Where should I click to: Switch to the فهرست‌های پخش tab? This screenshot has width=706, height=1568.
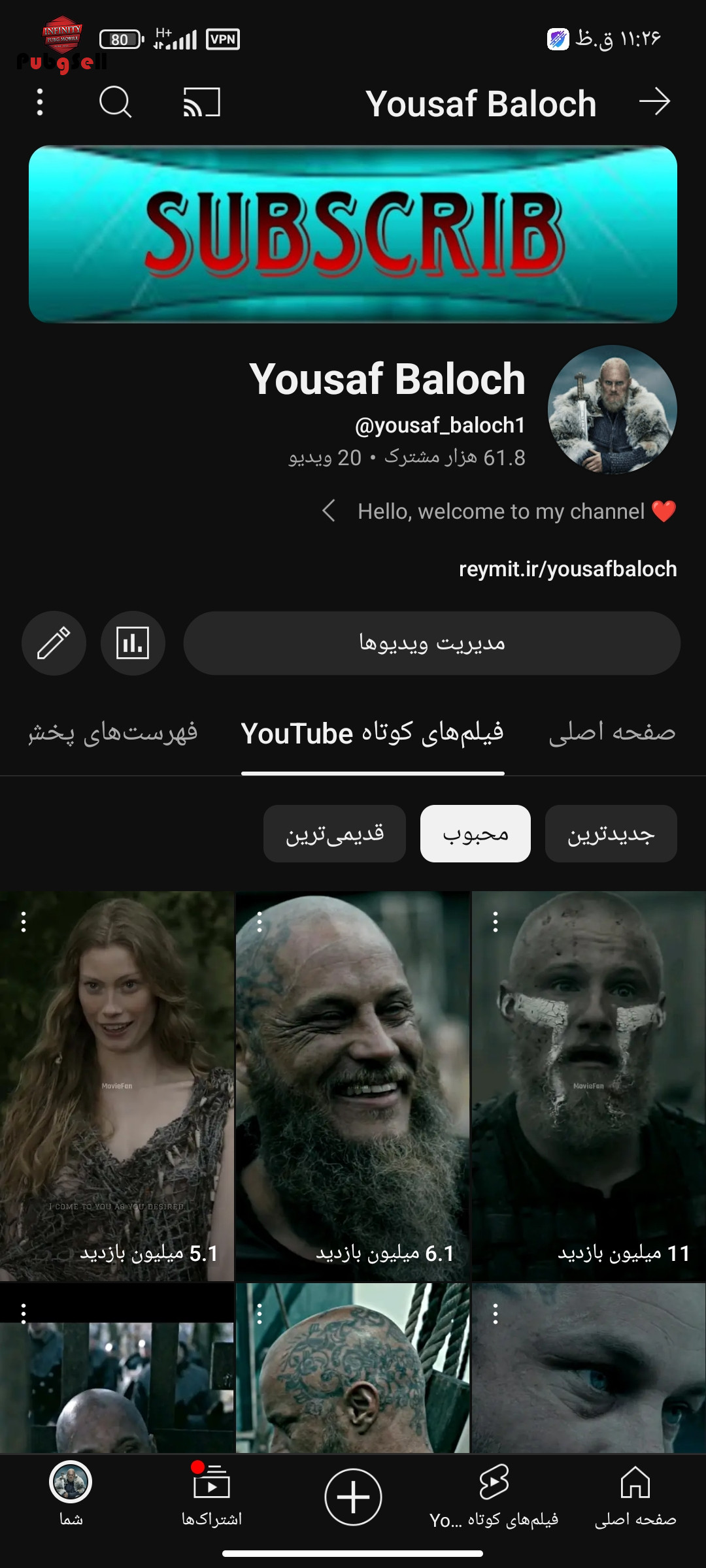[x=112, y=732]
